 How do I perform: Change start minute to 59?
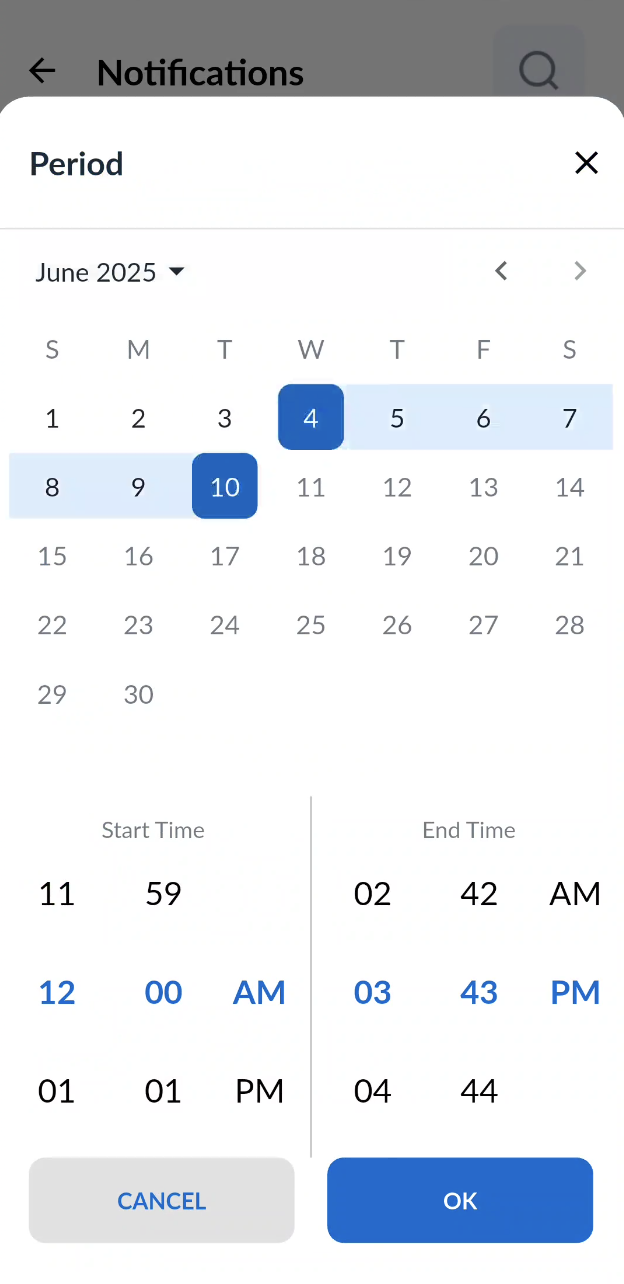coord(163,893)
